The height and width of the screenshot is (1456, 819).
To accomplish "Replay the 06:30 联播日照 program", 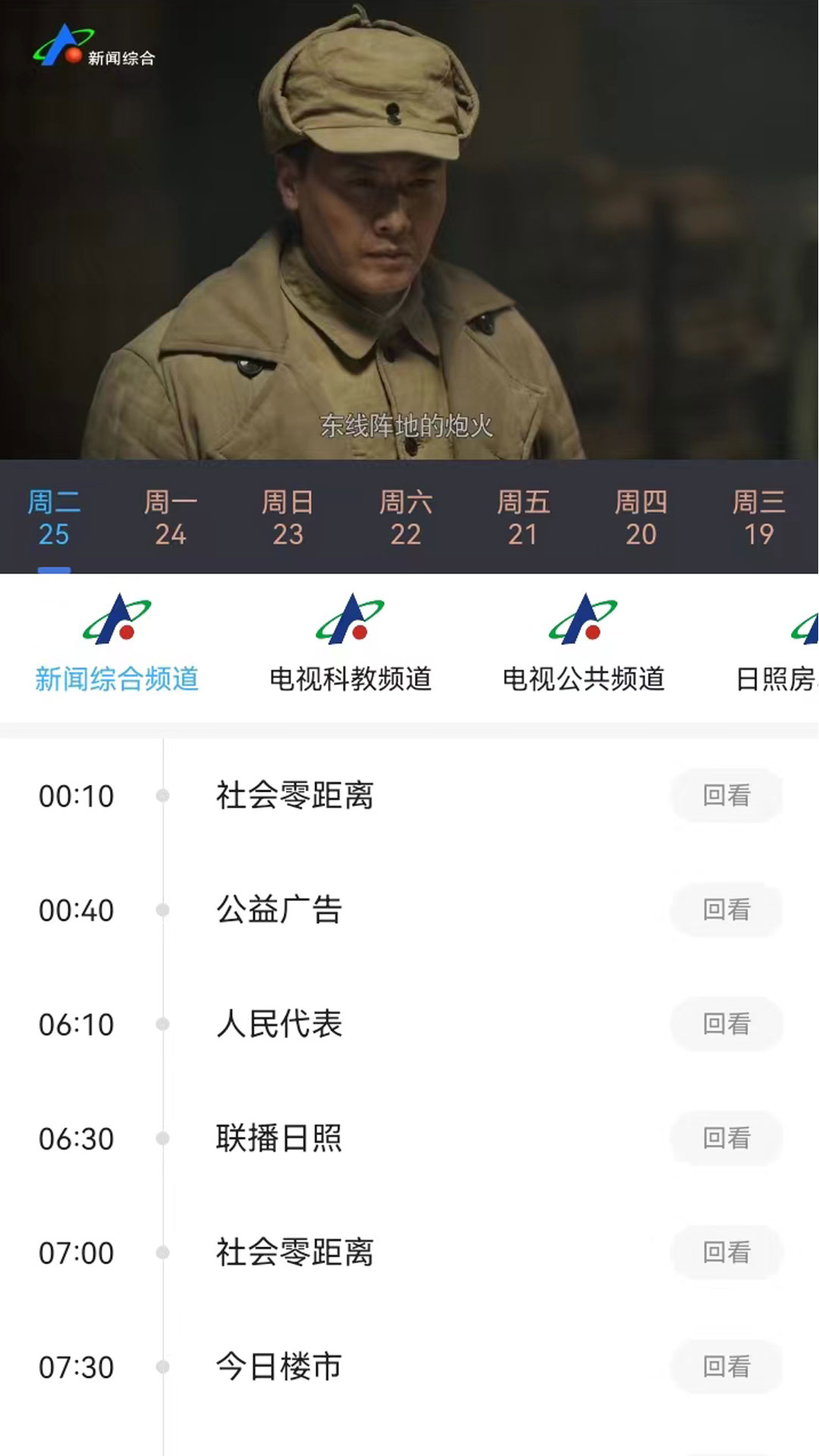I will (x=726, y=1137).
